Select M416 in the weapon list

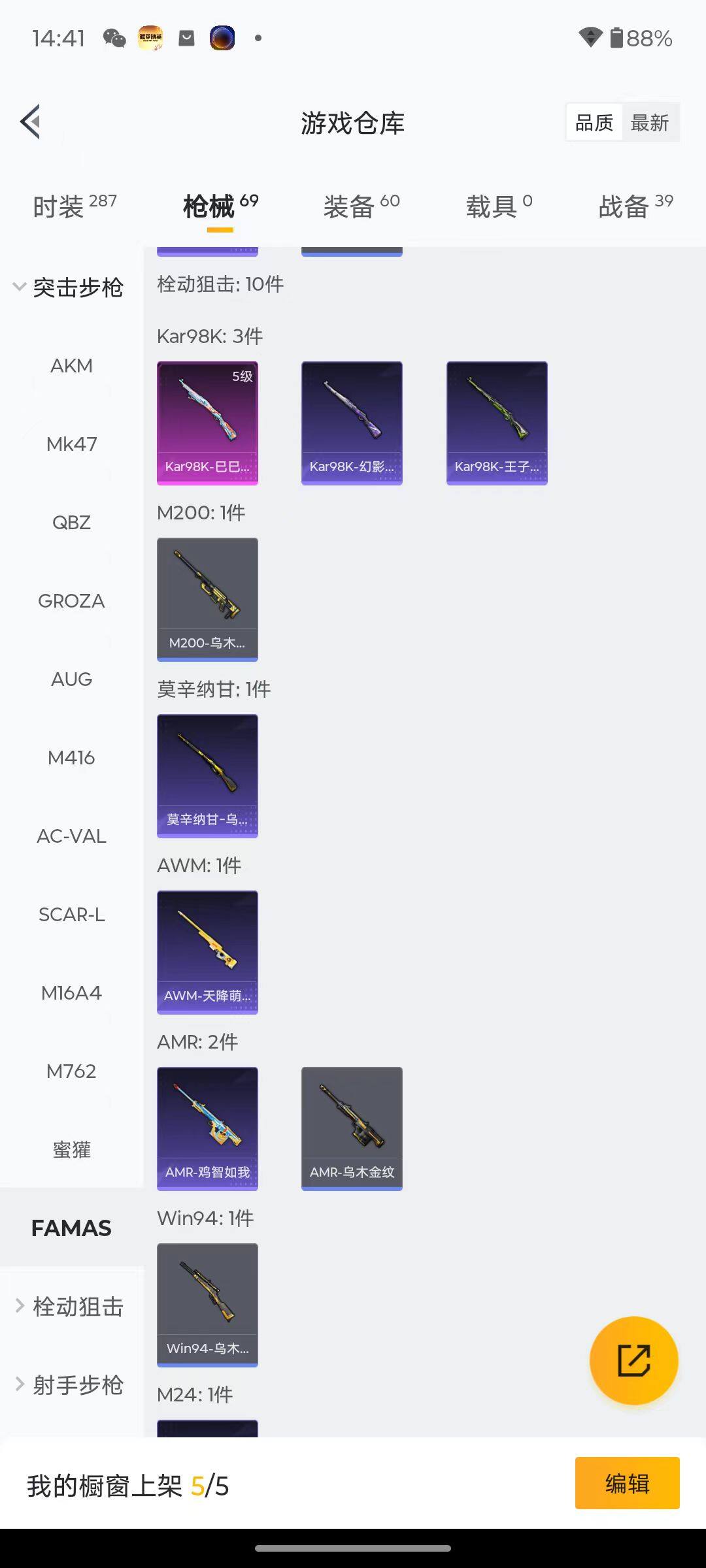coord(71,758)
